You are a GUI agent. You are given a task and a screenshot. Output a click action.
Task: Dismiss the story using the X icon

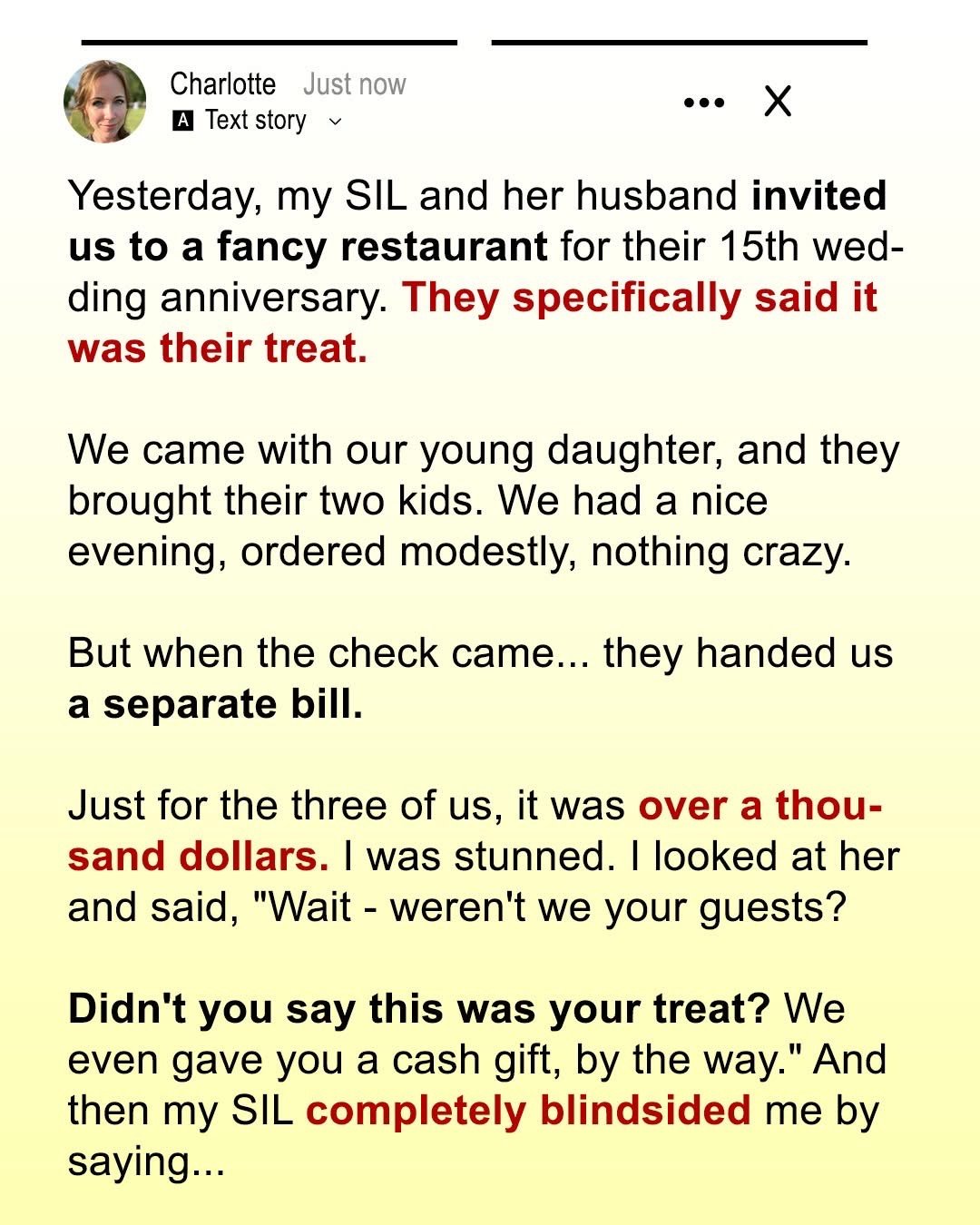point(778,103)
